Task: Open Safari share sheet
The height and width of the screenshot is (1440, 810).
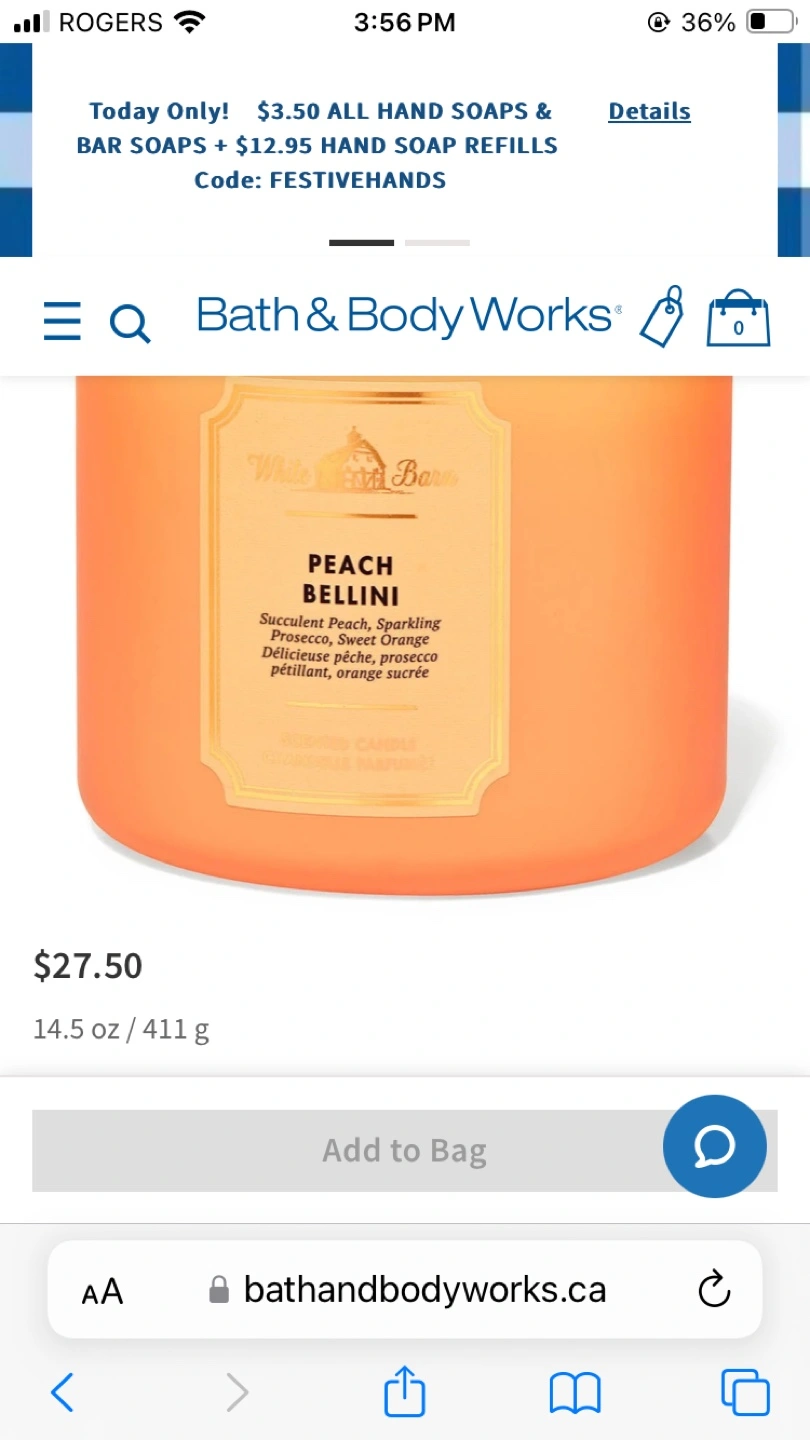Action: 405,1391
